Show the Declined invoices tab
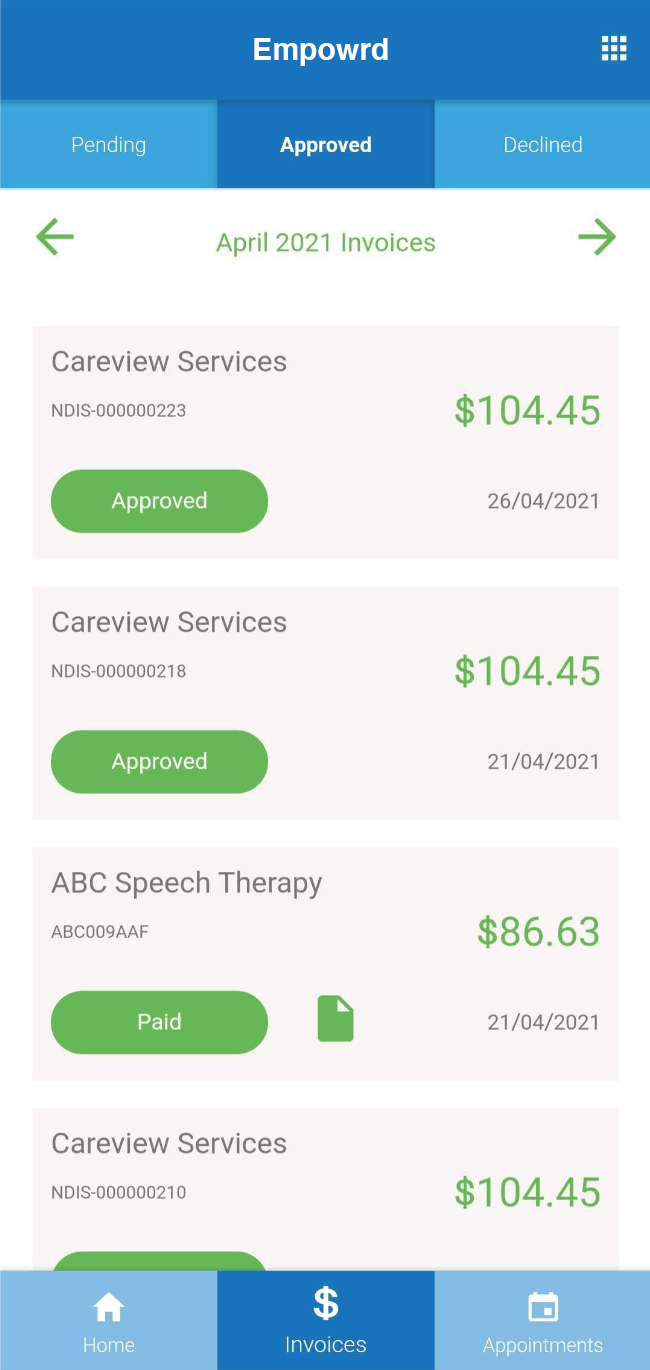Image resolution: width=650 pixels, height=1370 pixels. 542,145
